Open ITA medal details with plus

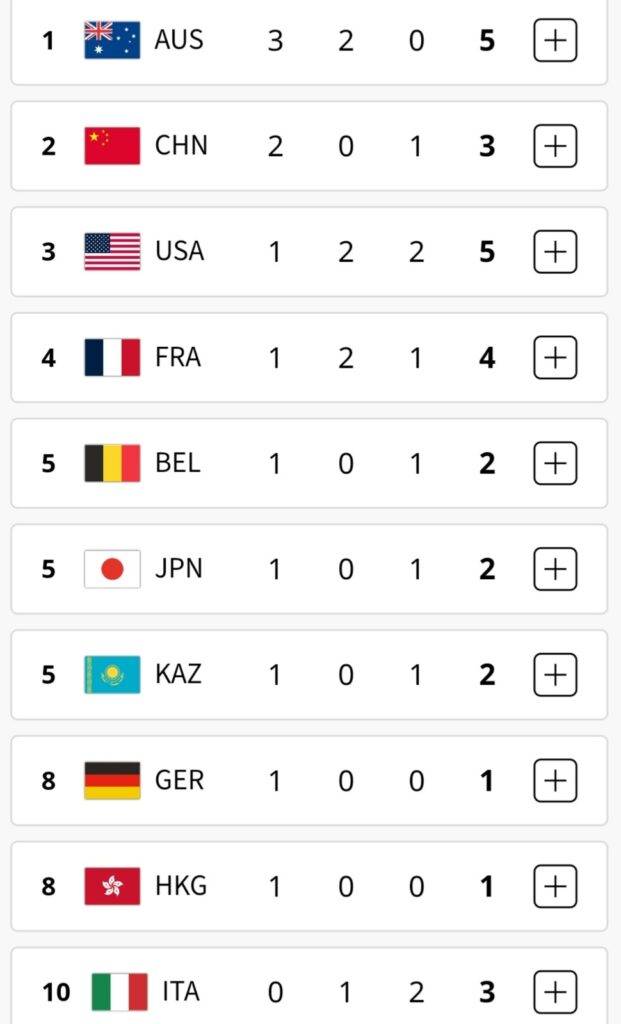[555, 991]
